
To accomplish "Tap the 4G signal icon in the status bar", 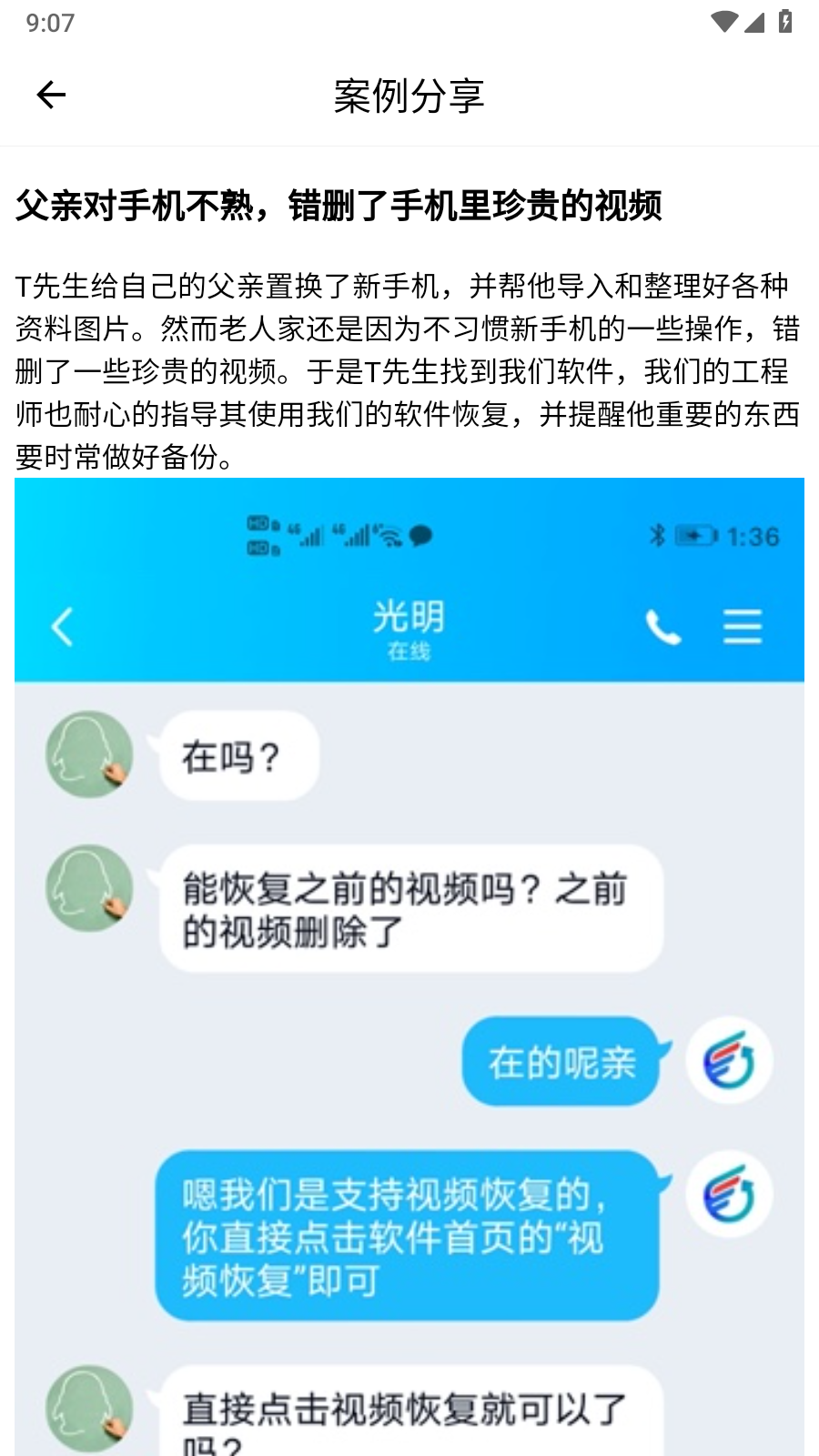I will tap(309, 535).
